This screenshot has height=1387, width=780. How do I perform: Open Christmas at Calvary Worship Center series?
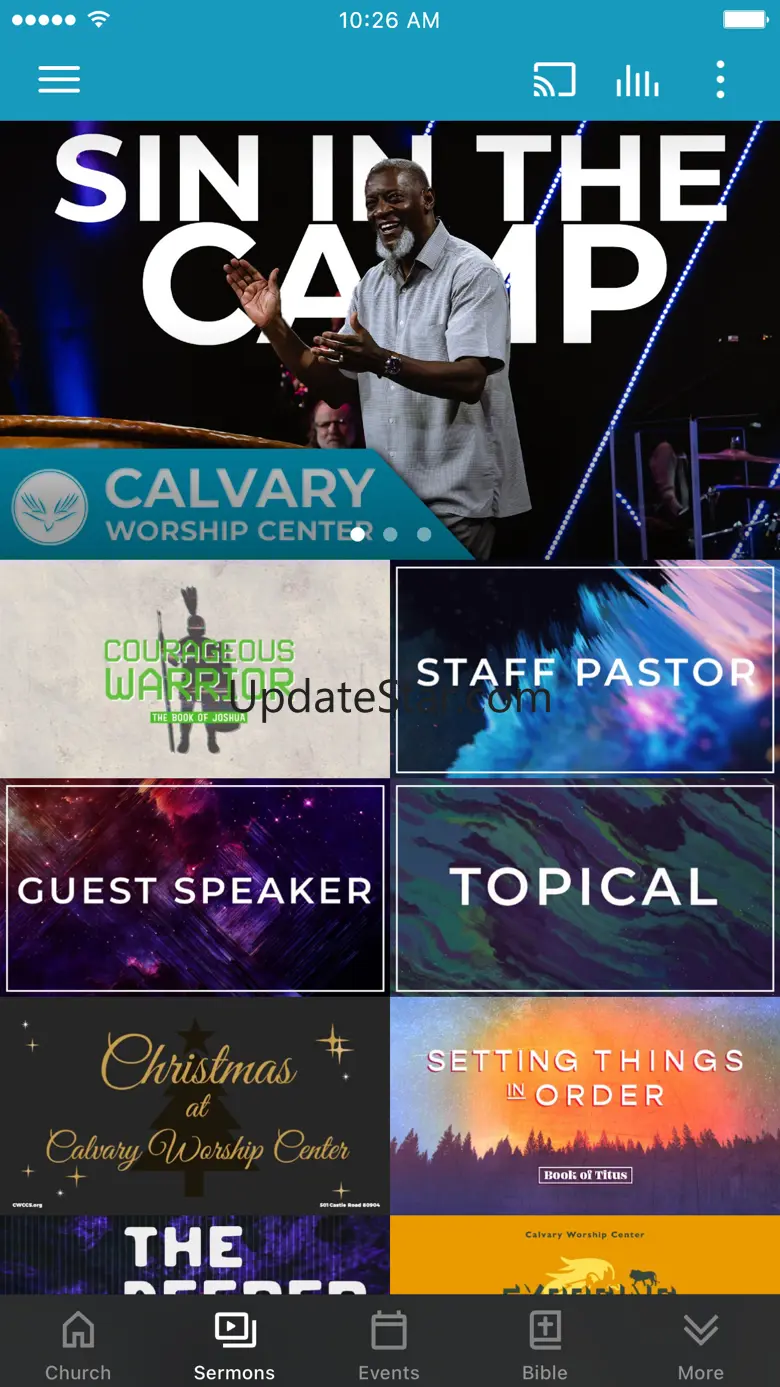pyautogui.click(x=195, y=1105)
